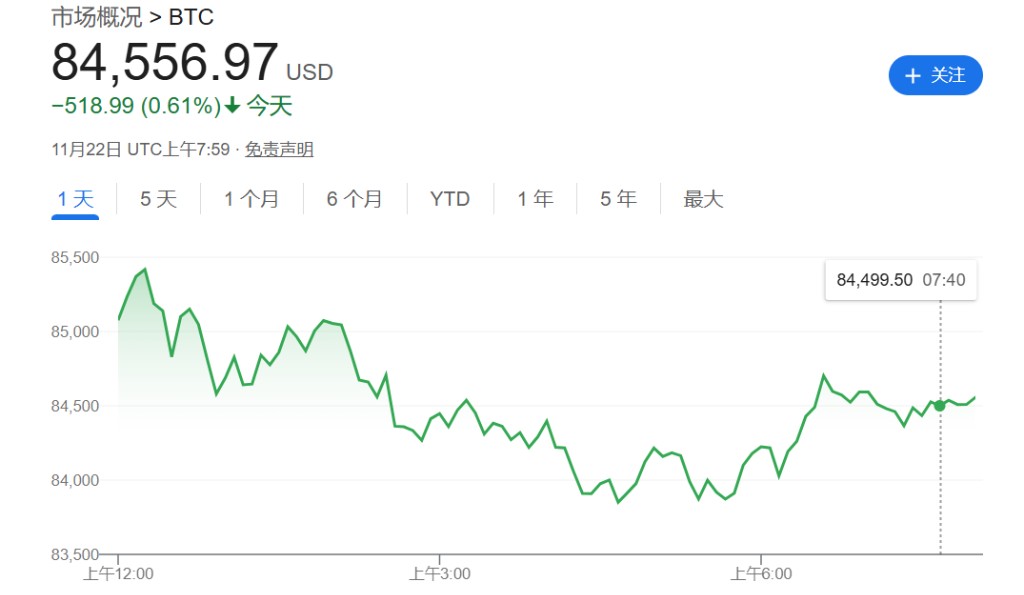Open the 免责声明 disclaimer link
Screen dimensions: 1024x595
pos(279,150)
